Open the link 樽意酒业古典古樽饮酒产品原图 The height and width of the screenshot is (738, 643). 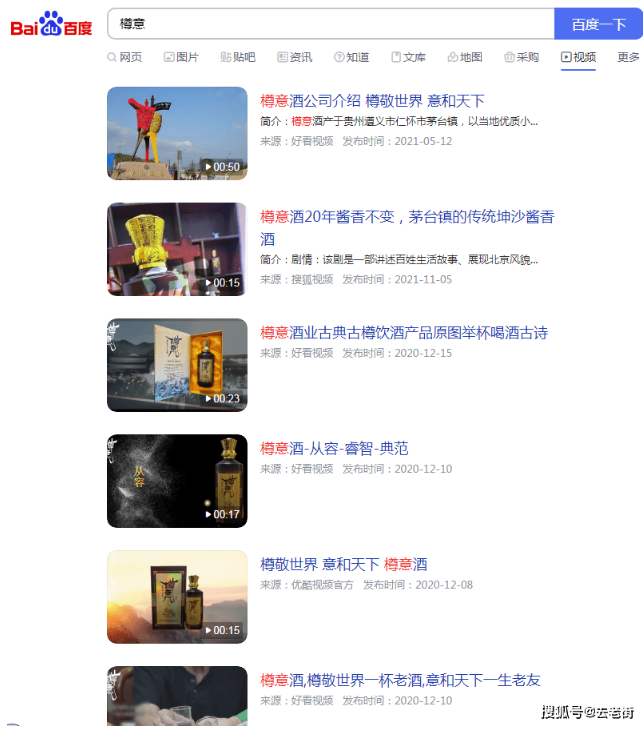404,332
